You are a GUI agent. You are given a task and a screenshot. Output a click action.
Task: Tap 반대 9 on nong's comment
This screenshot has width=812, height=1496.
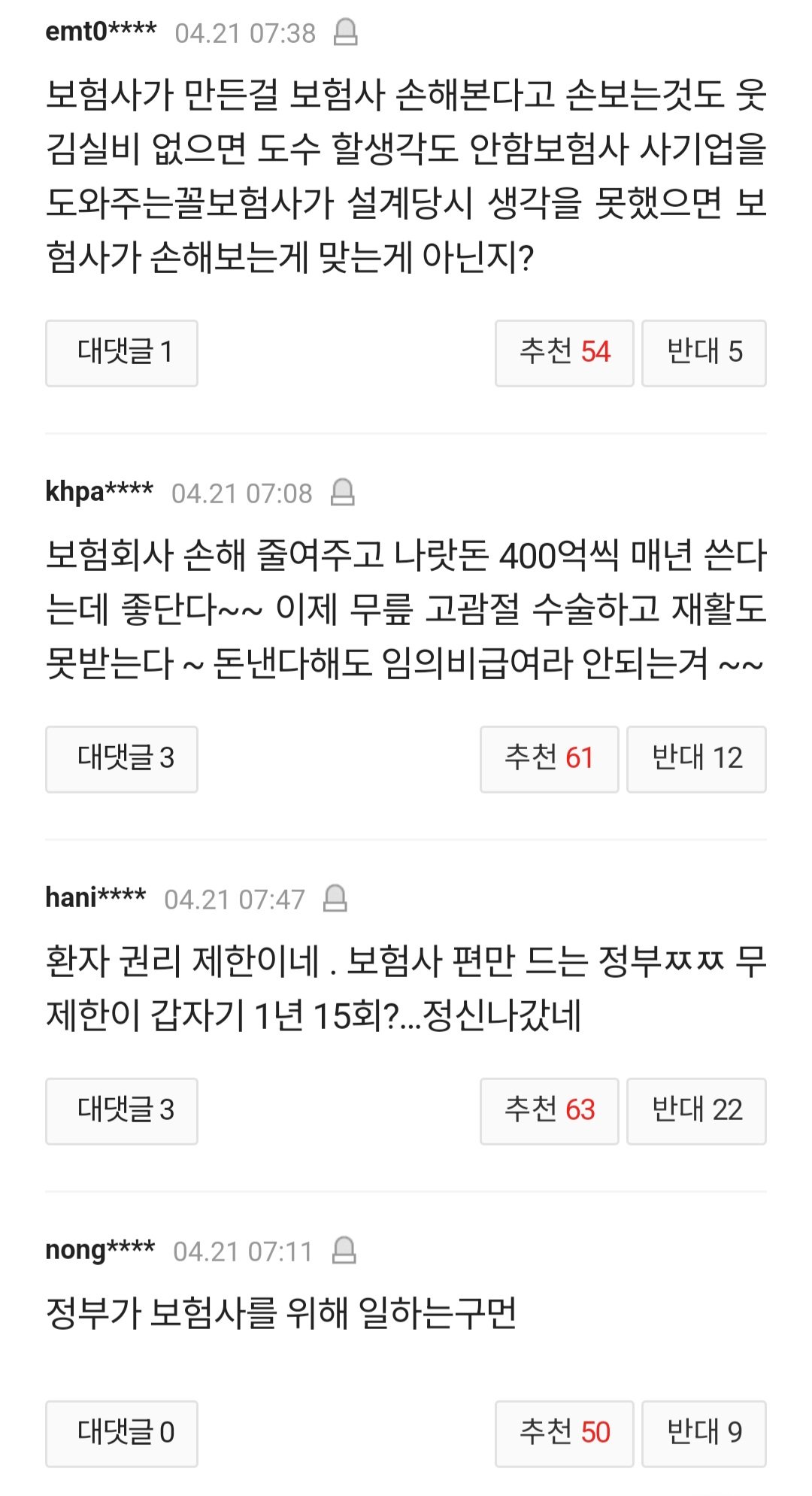(x=704, y=1434)
